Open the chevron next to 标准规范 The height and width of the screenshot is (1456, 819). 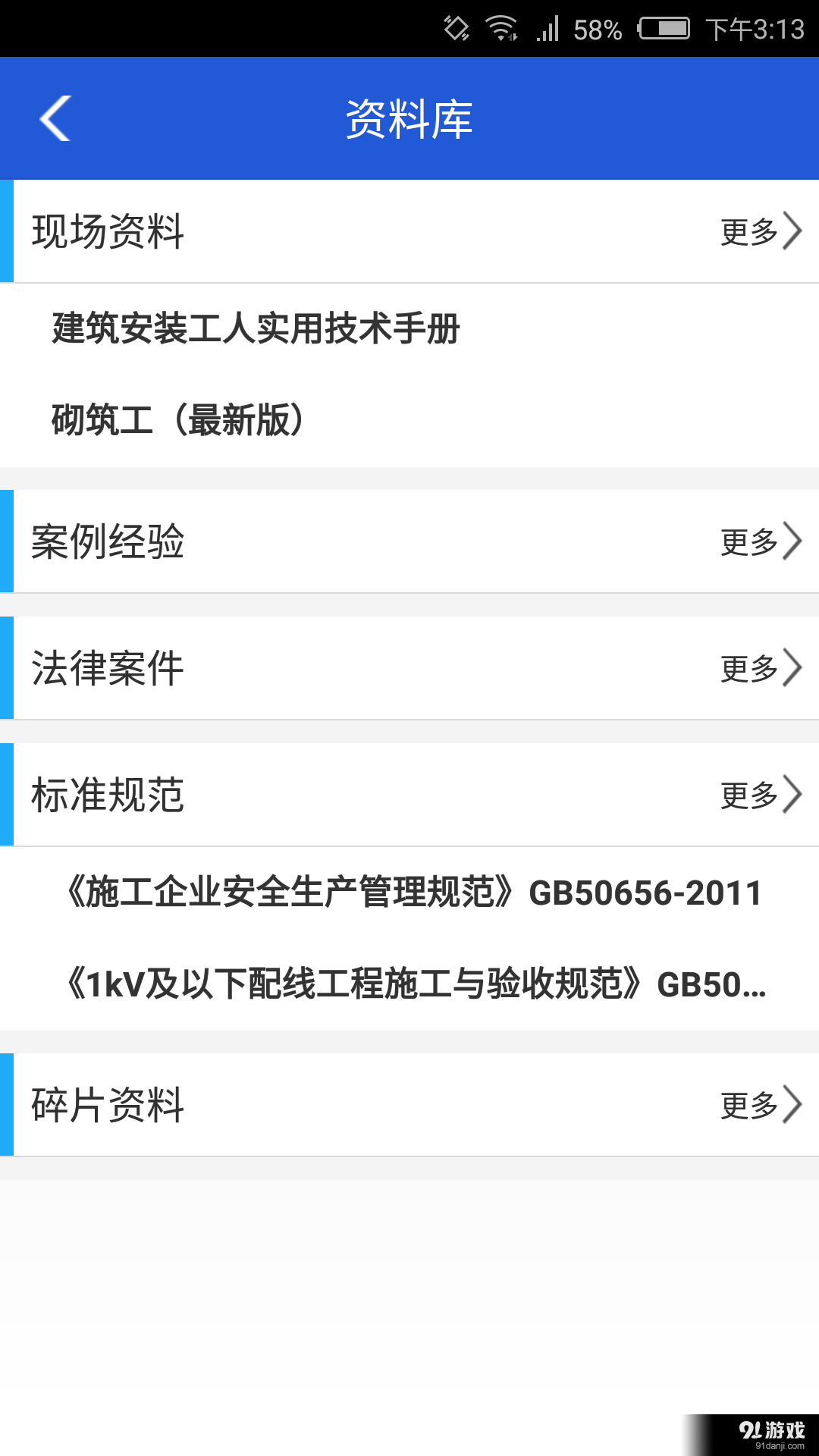(x=792, y=795)
